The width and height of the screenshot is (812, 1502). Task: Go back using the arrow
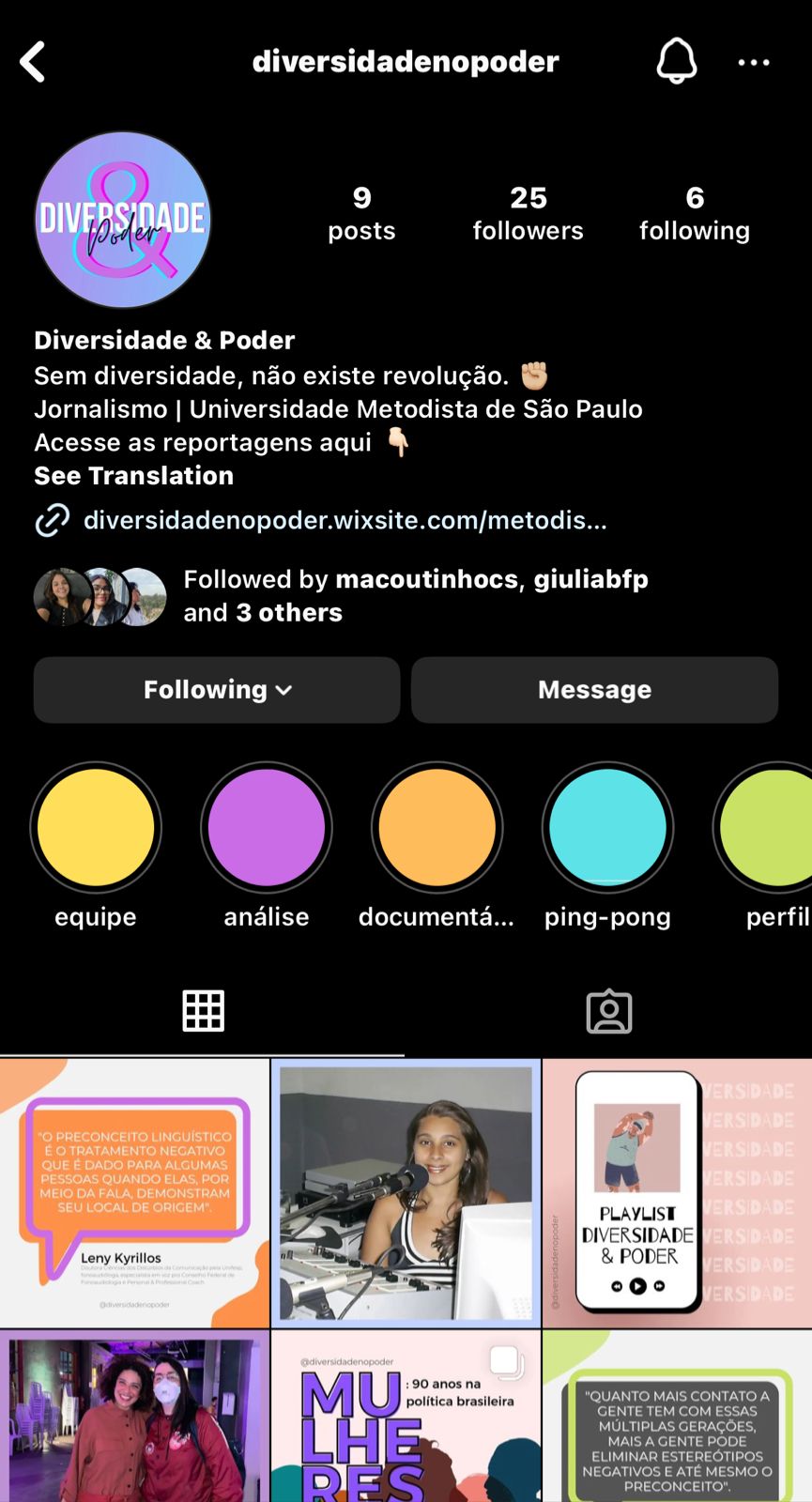34,62
